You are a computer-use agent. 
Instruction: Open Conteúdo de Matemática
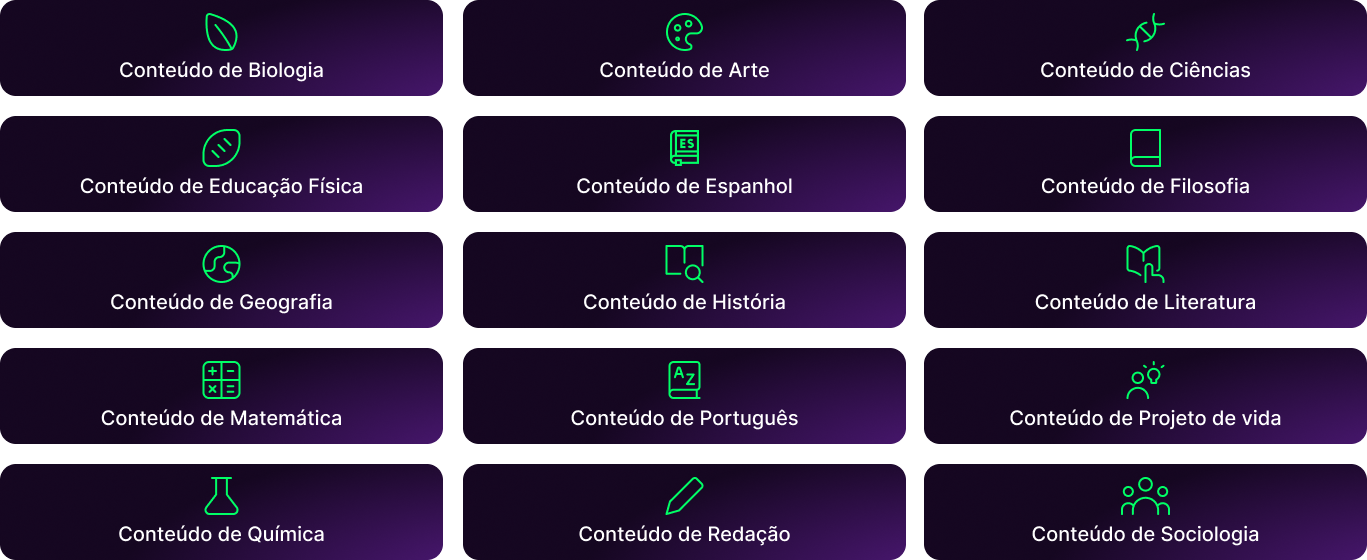tap(221, 396)
